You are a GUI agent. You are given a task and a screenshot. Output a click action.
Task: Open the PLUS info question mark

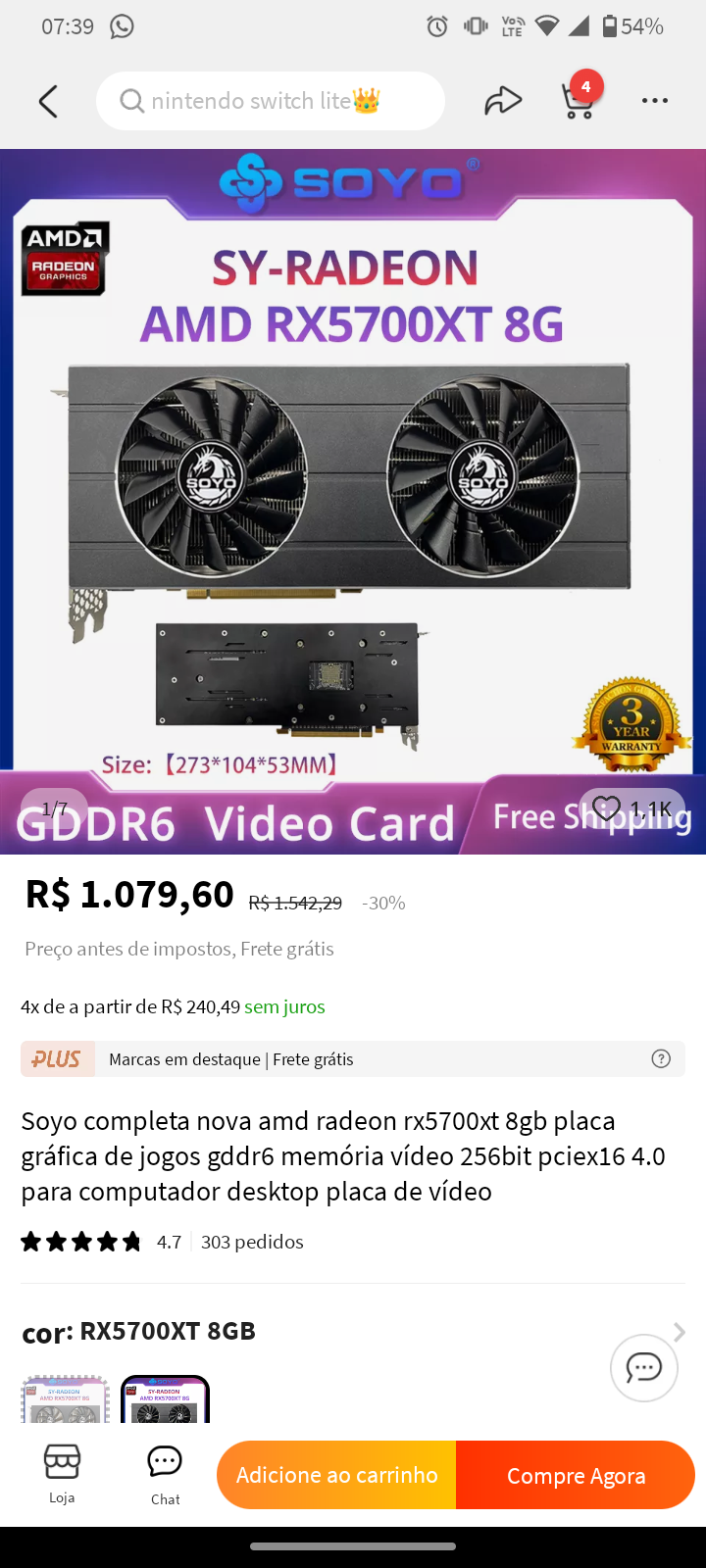pos(661,1058)
